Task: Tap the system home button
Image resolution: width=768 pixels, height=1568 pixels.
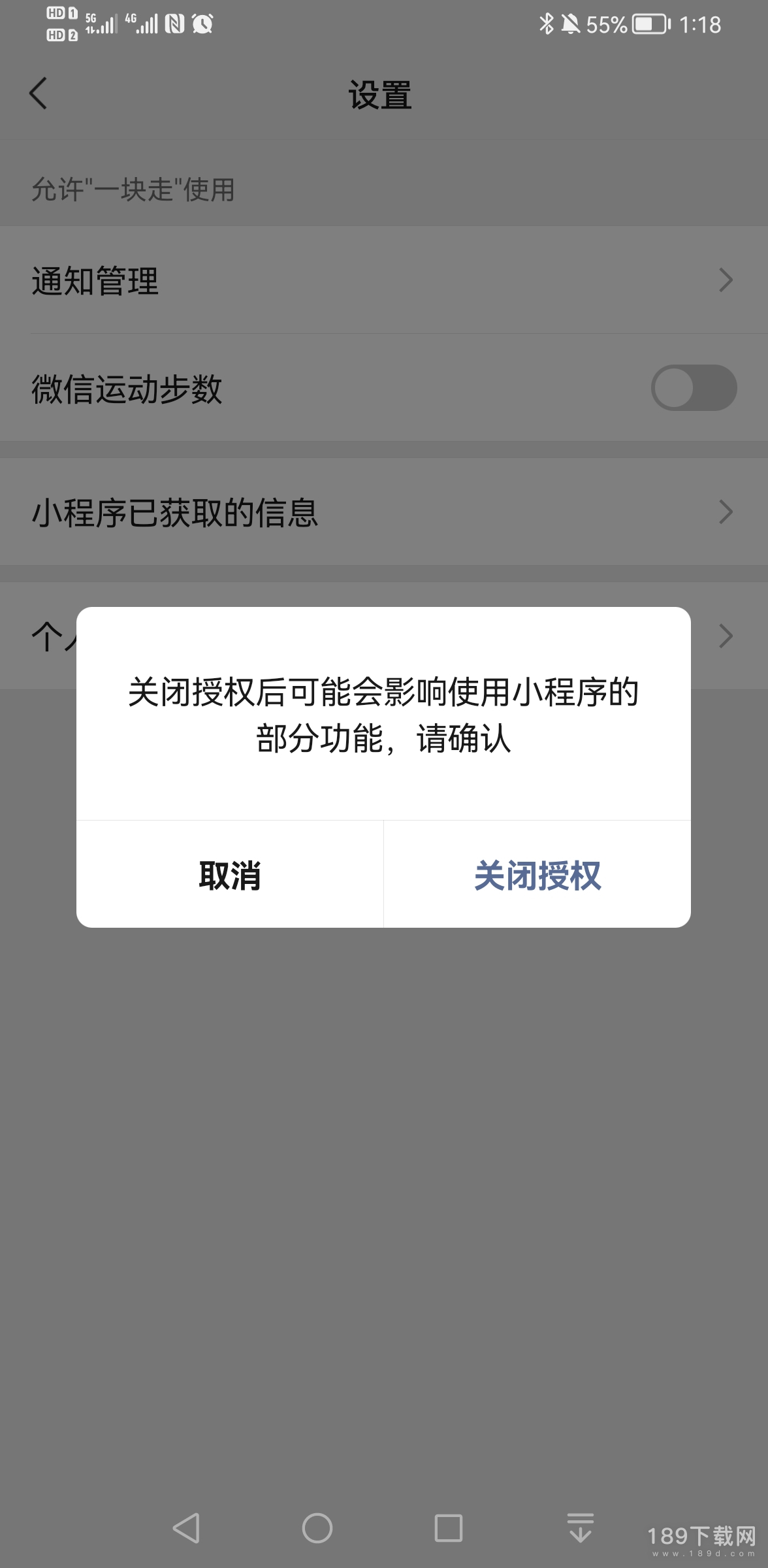Action: (317, 1528)
